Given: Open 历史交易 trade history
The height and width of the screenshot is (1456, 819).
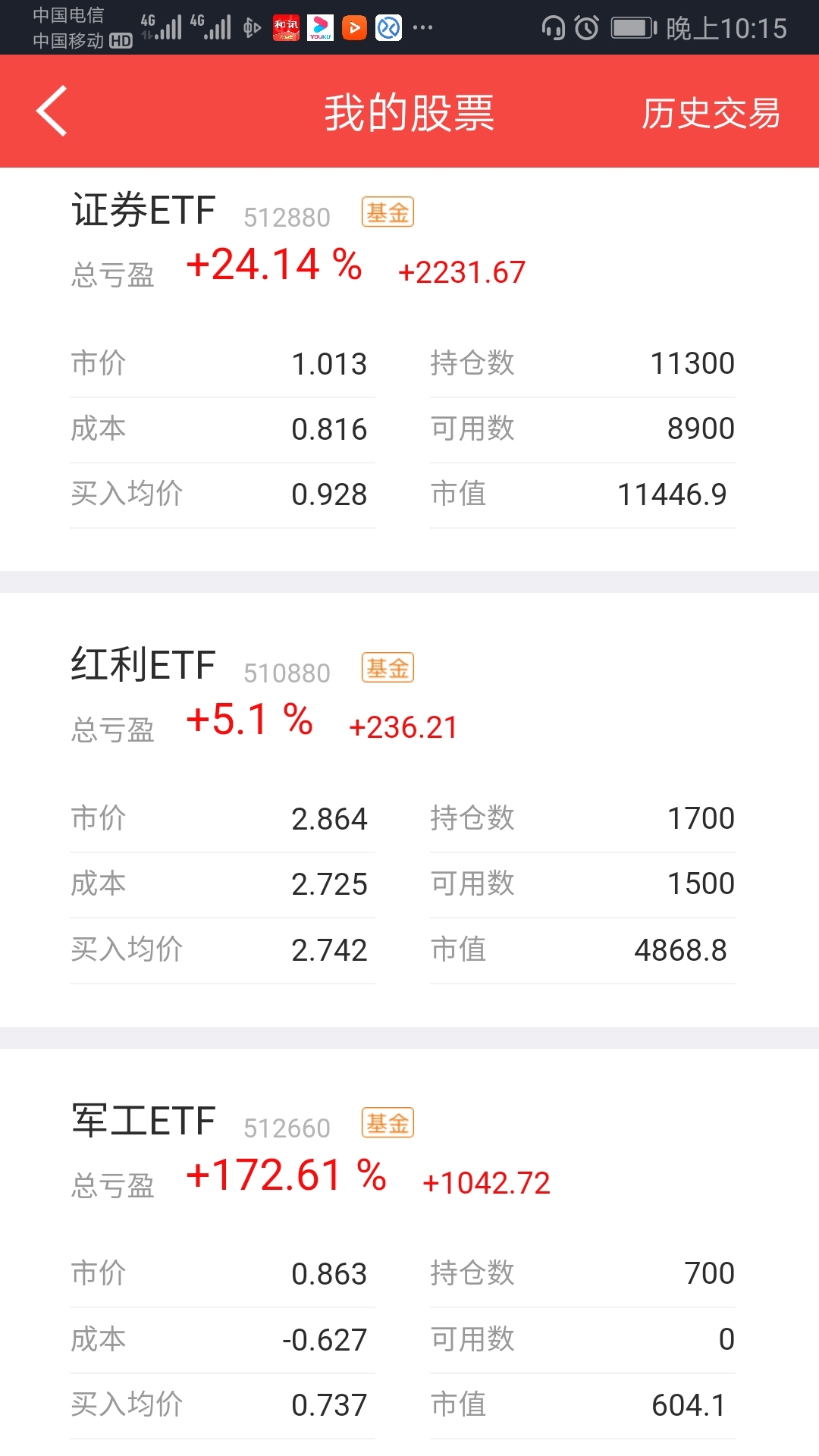Looking at the screenshot, I should [711, 114].
